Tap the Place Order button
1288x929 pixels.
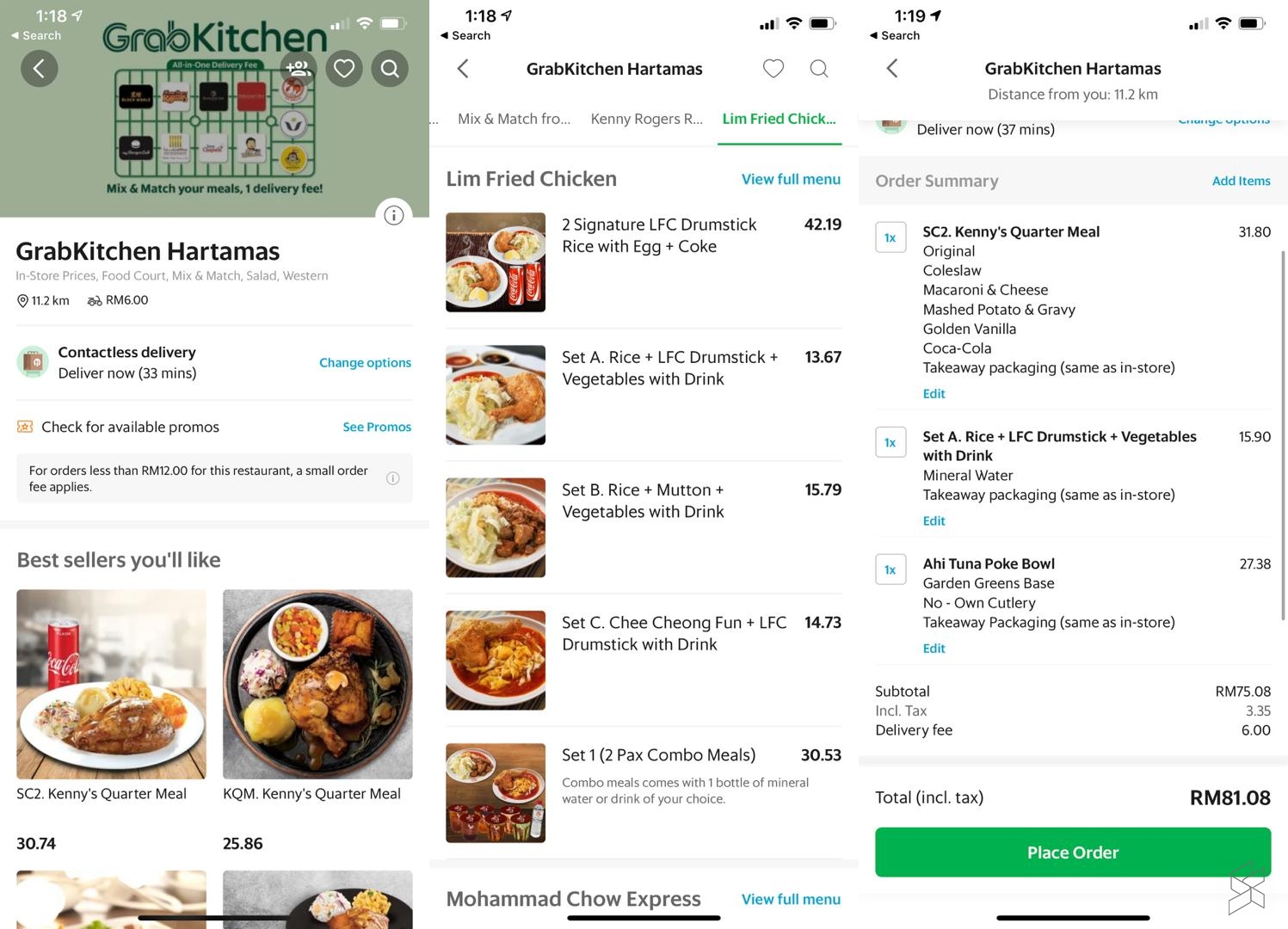coord(1072,852)
